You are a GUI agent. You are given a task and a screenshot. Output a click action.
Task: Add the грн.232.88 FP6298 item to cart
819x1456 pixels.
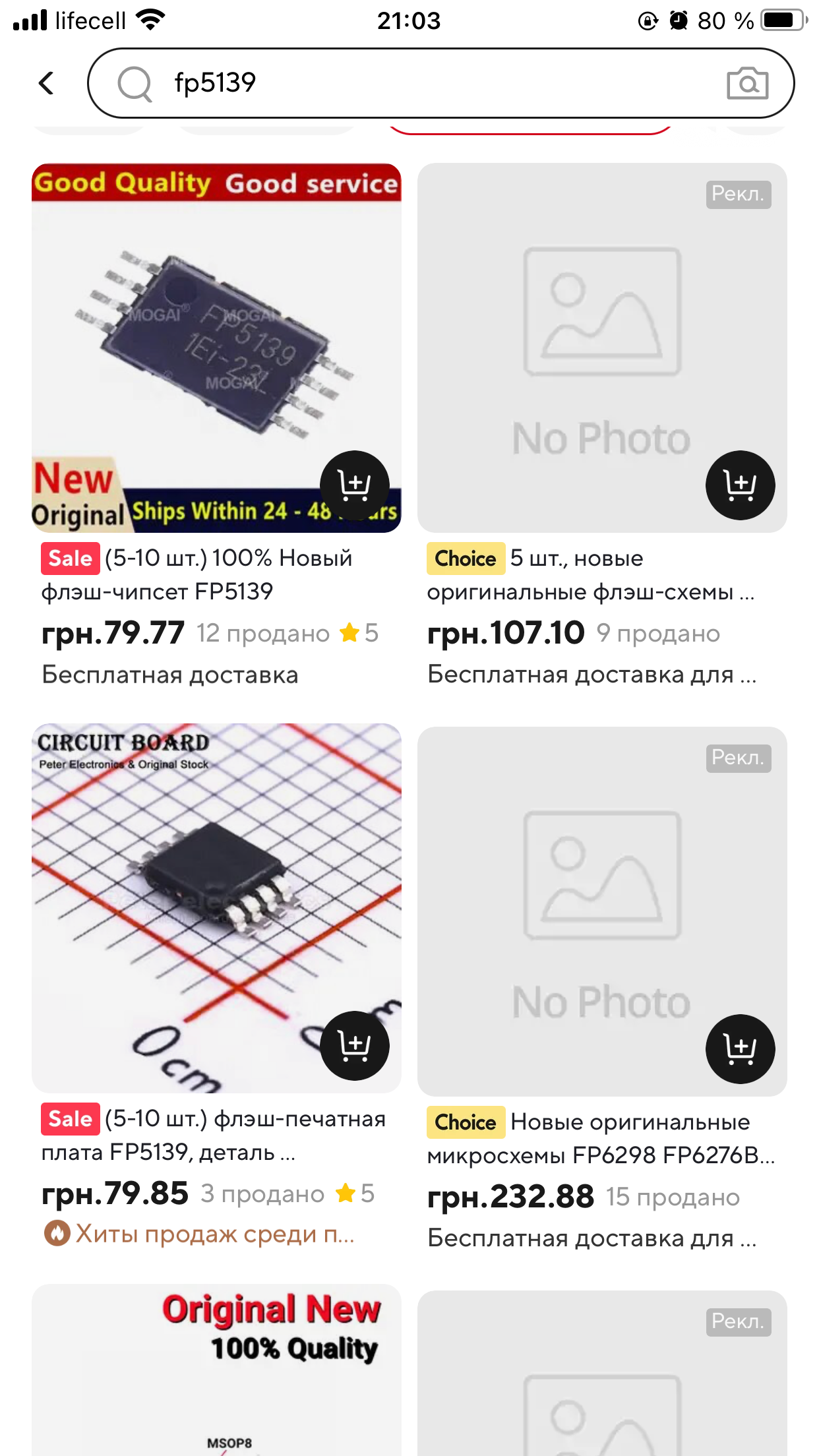point(740,1049)
